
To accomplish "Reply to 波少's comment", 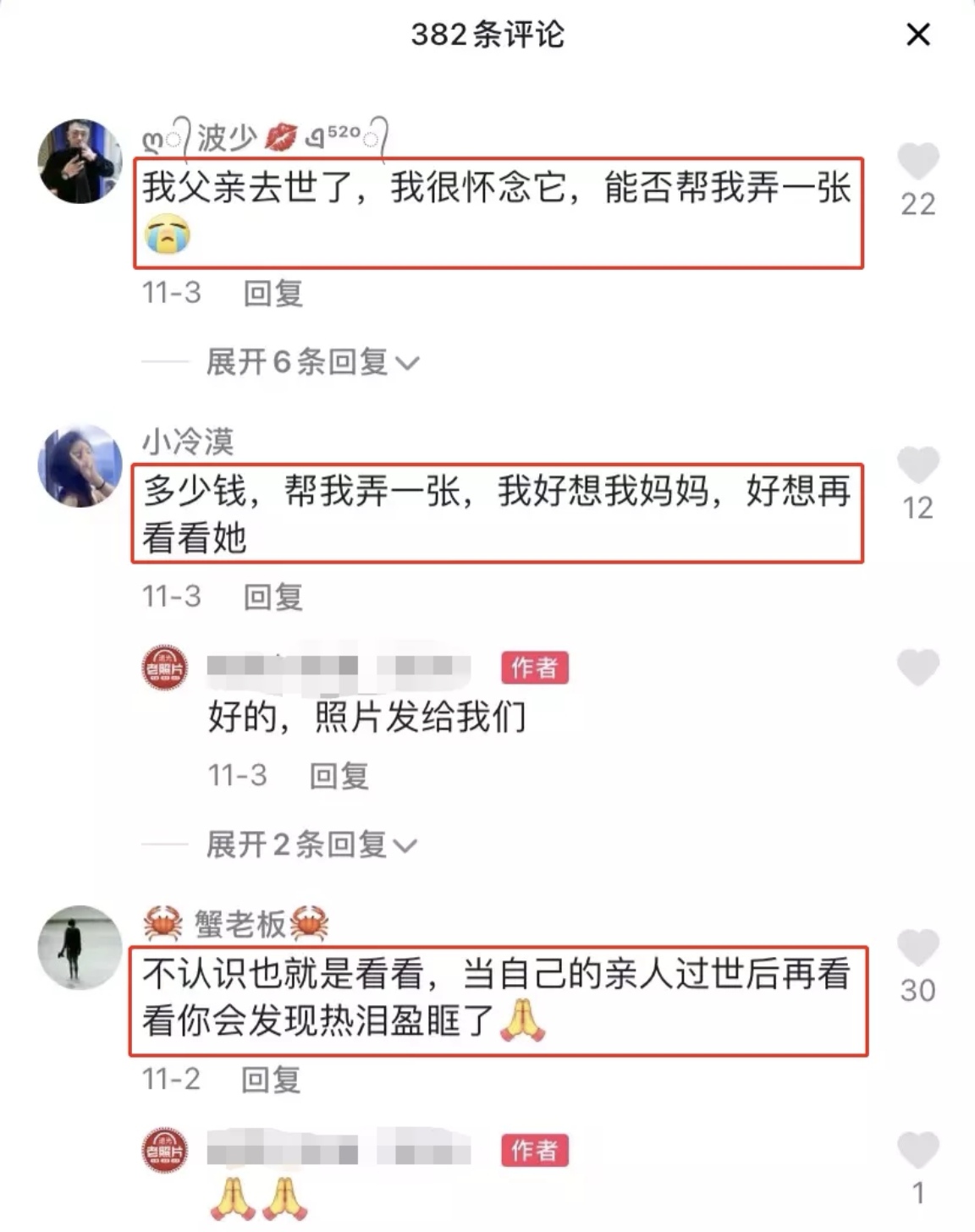I will tap(273, 294).
